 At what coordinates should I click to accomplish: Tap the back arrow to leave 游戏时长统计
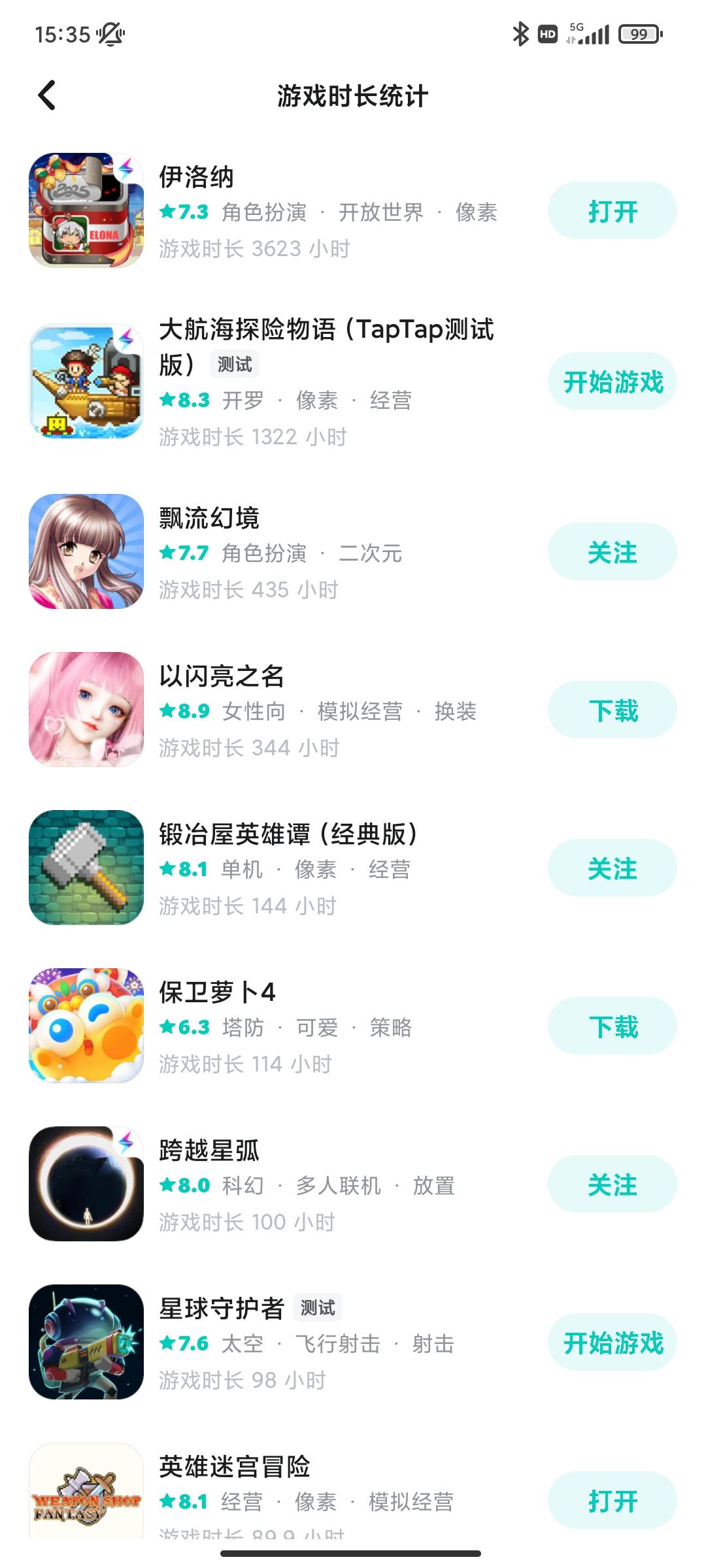(x=47, y=95)
